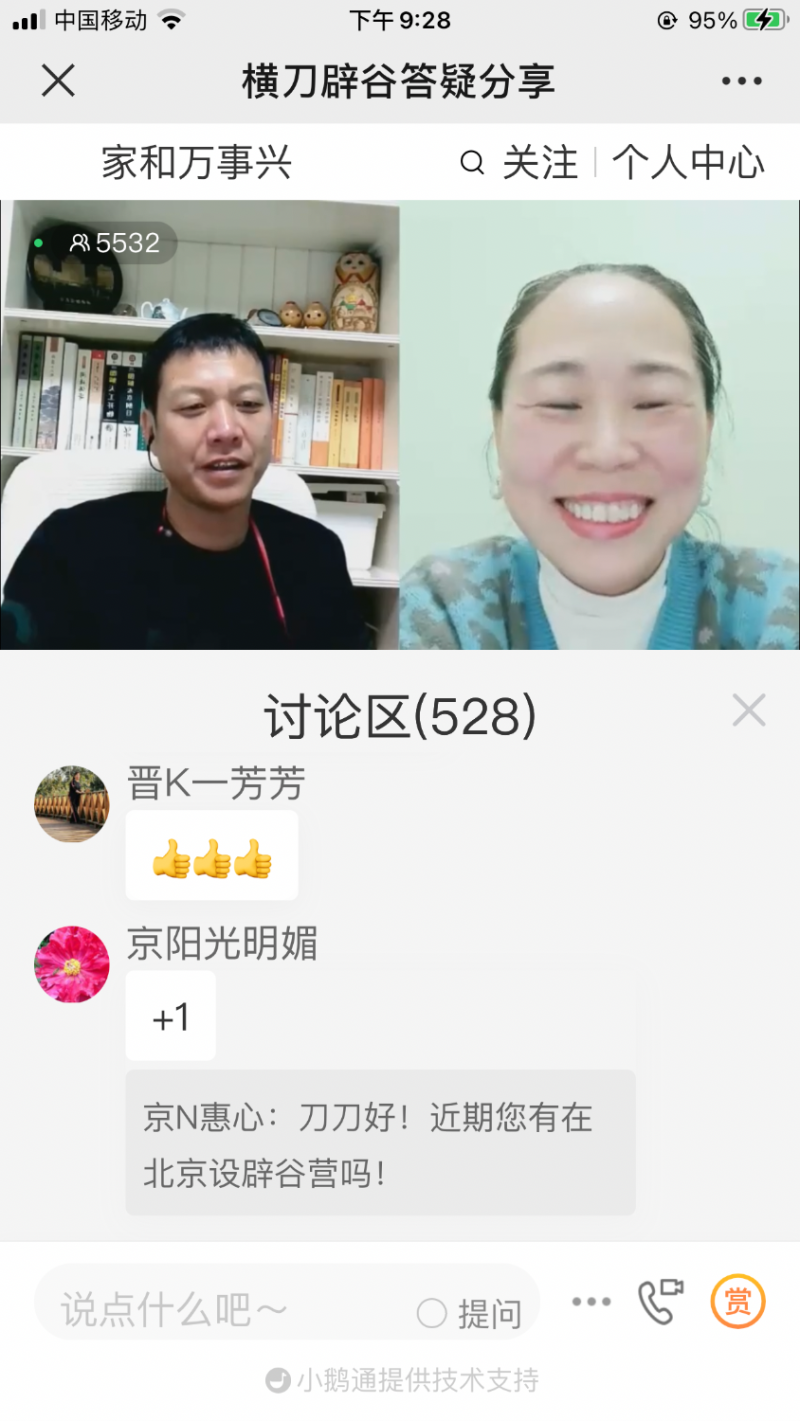Open 京阳光明媚's avatar profile

click(x=72, y=964)
